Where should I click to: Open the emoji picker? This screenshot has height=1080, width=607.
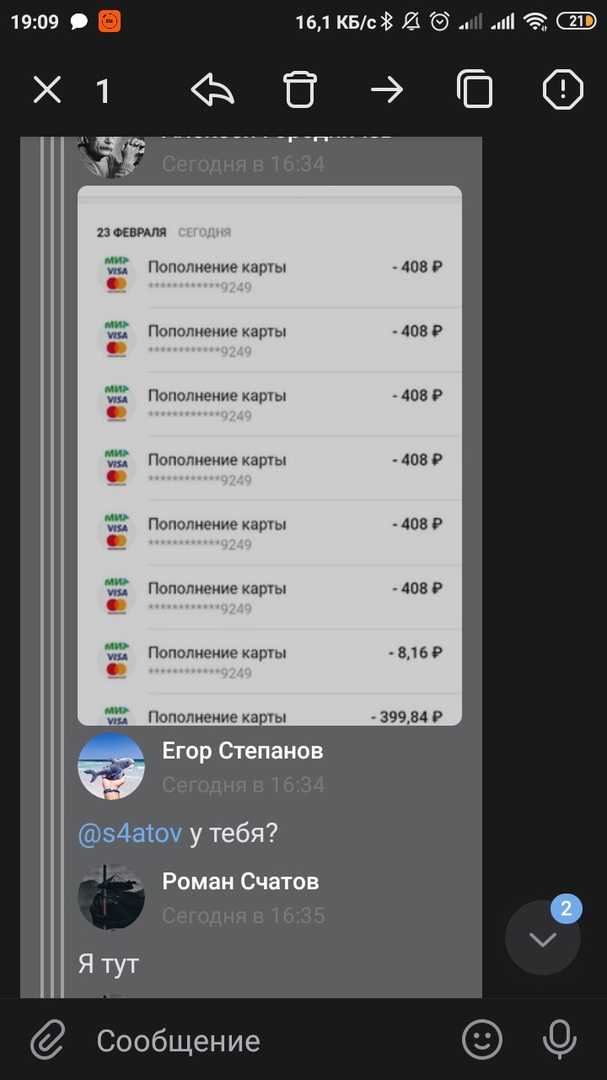(x=482, y=1040)
